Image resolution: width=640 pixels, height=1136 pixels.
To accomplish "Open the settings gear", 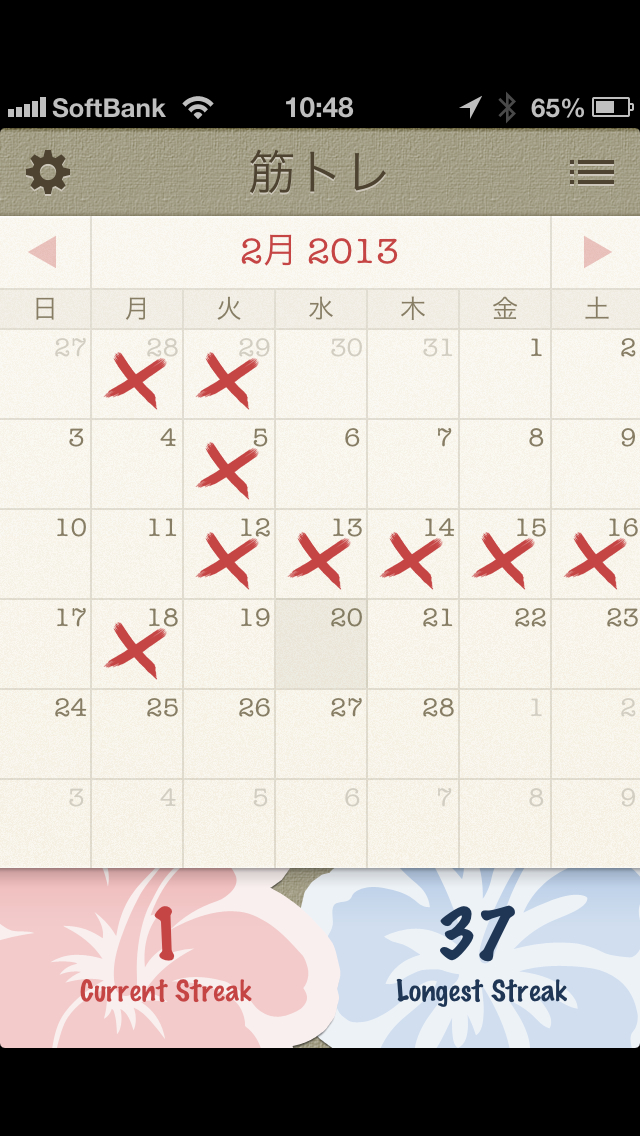I will coord(48,173).
